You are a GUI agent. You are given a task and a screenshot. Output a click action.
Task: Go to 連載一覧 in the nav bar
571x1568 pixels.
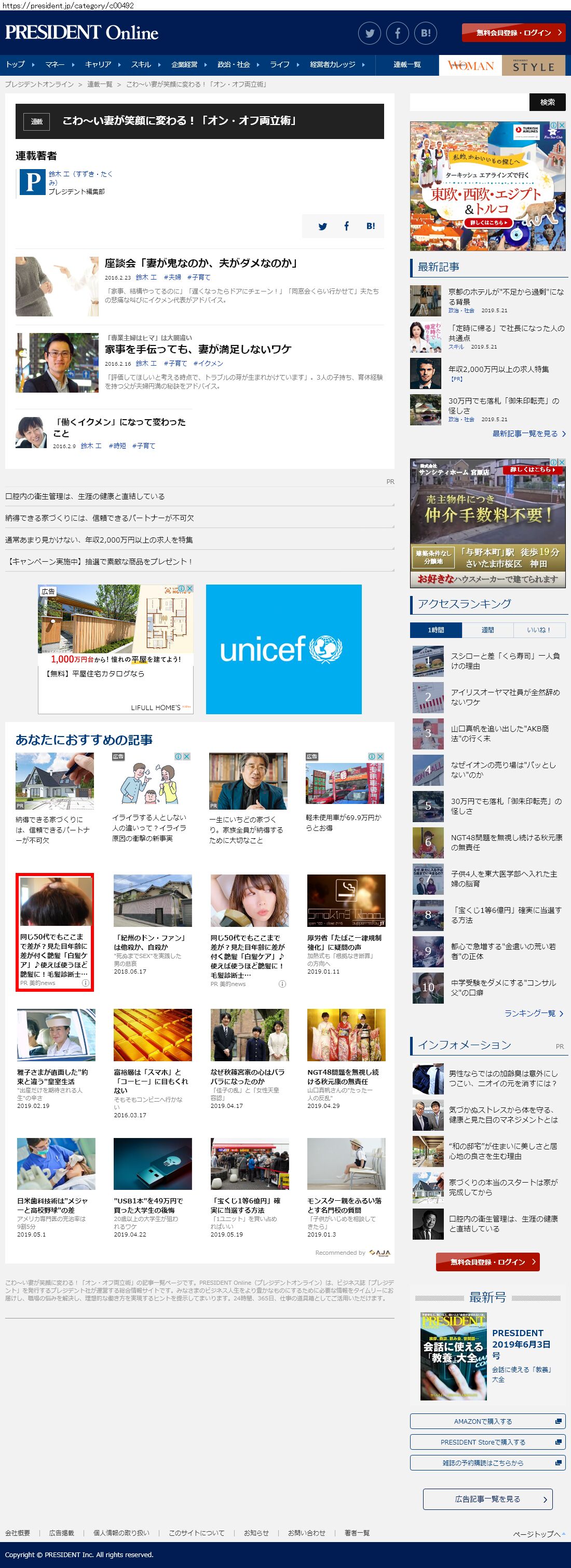pos(406,64)
